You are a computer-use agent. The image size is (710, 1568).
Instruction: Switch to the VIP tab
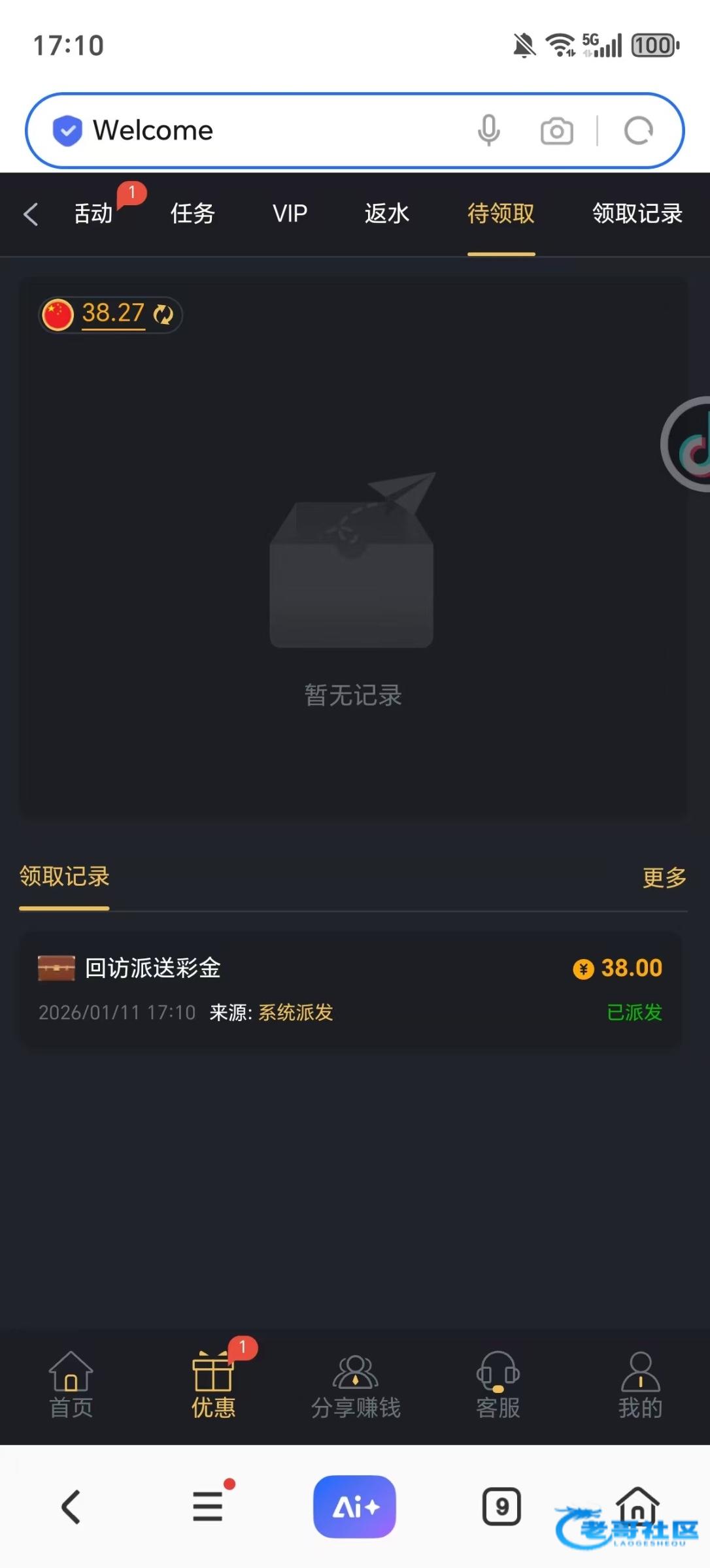(x=290, y=214)
